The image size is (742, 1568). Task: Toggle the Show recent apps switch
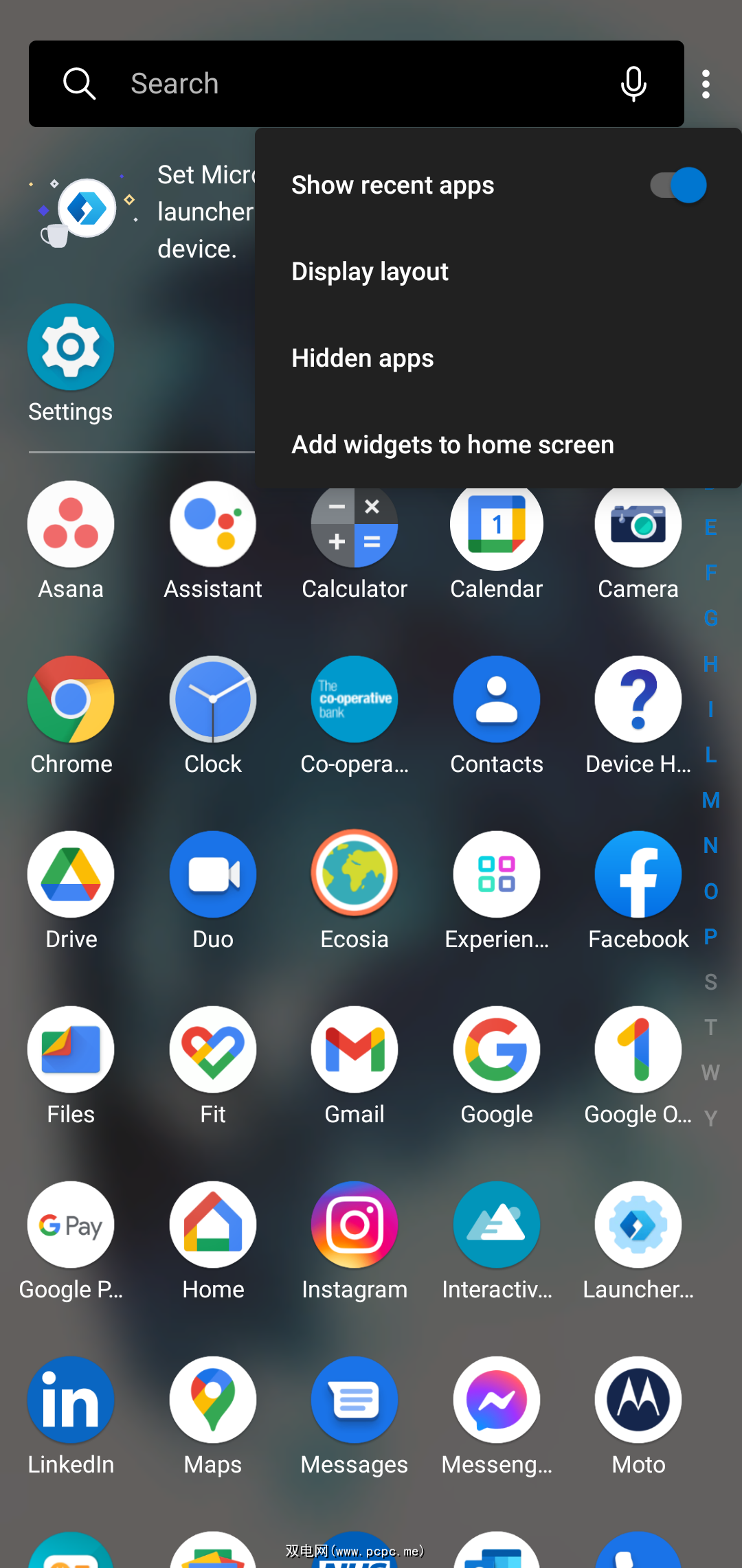point(677,185)
